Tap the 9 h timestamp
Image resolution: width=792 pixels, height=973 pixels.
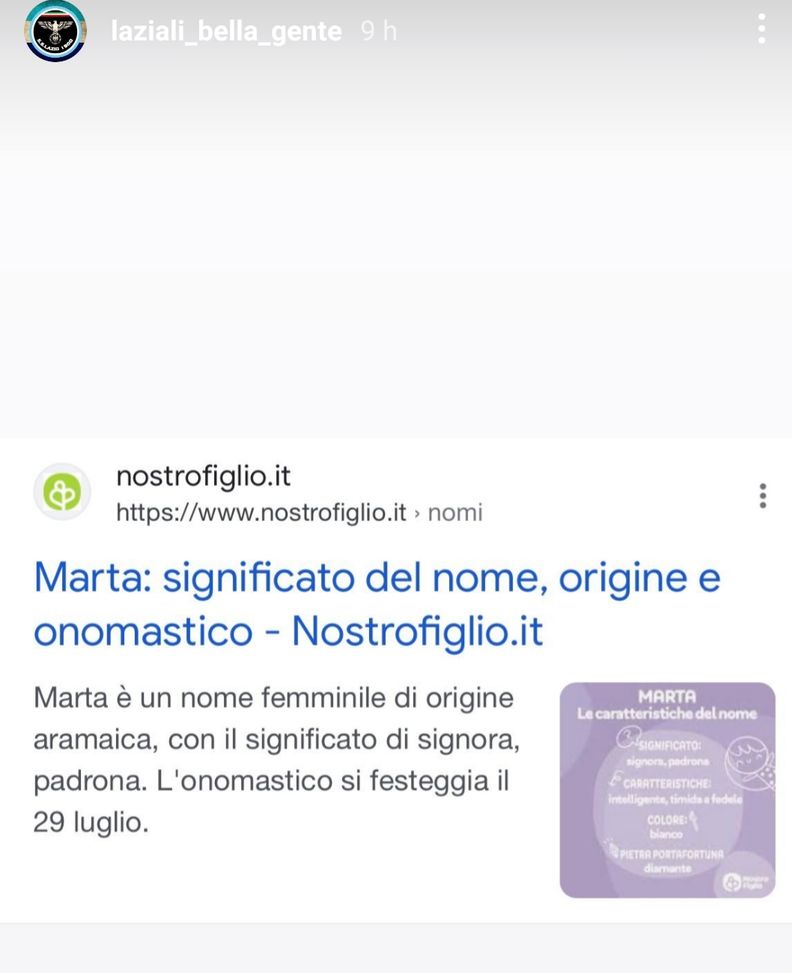[377, 32]
